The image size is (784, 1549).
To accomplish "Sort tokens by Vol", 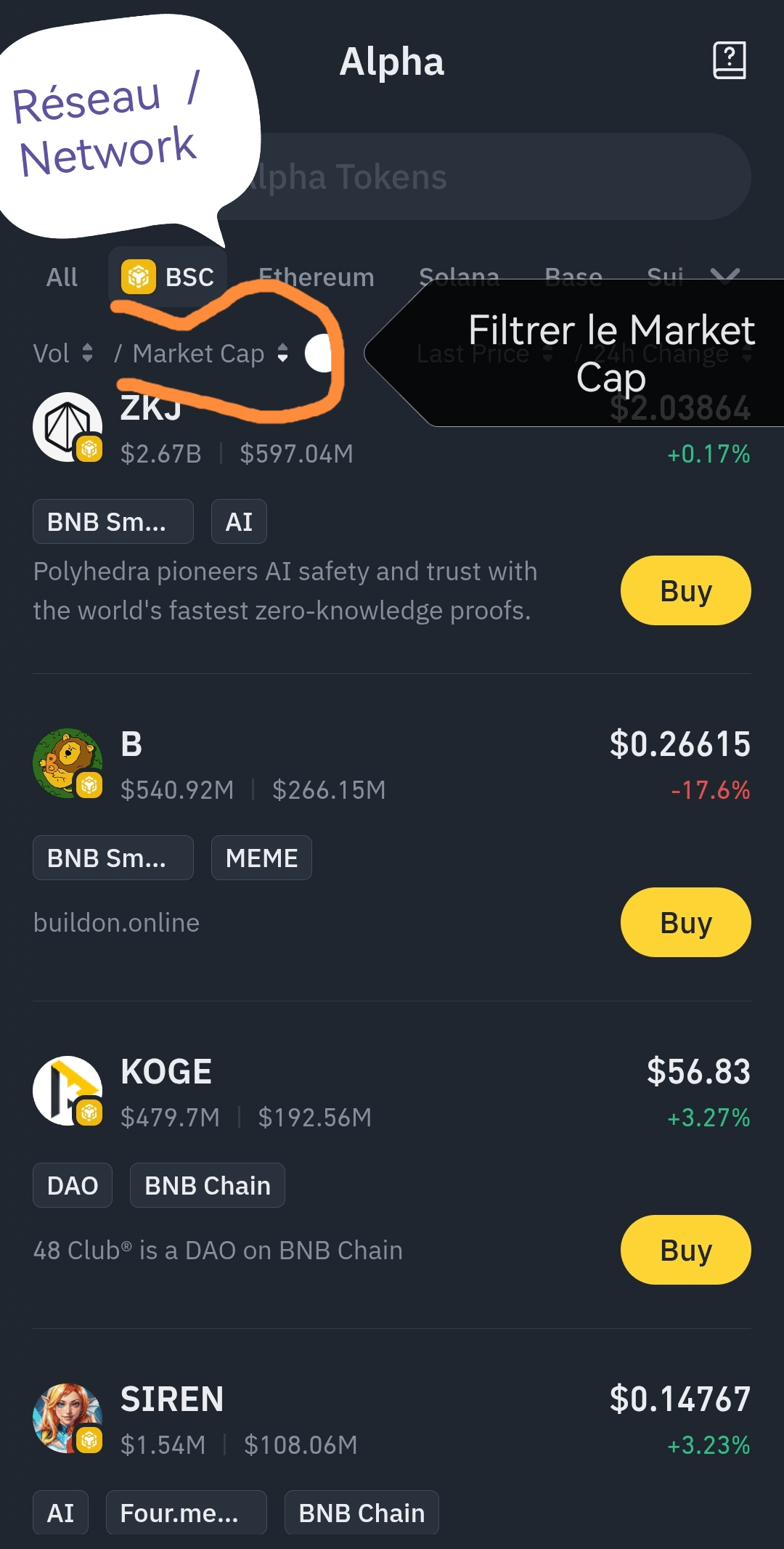I will (x=62, y=354).
